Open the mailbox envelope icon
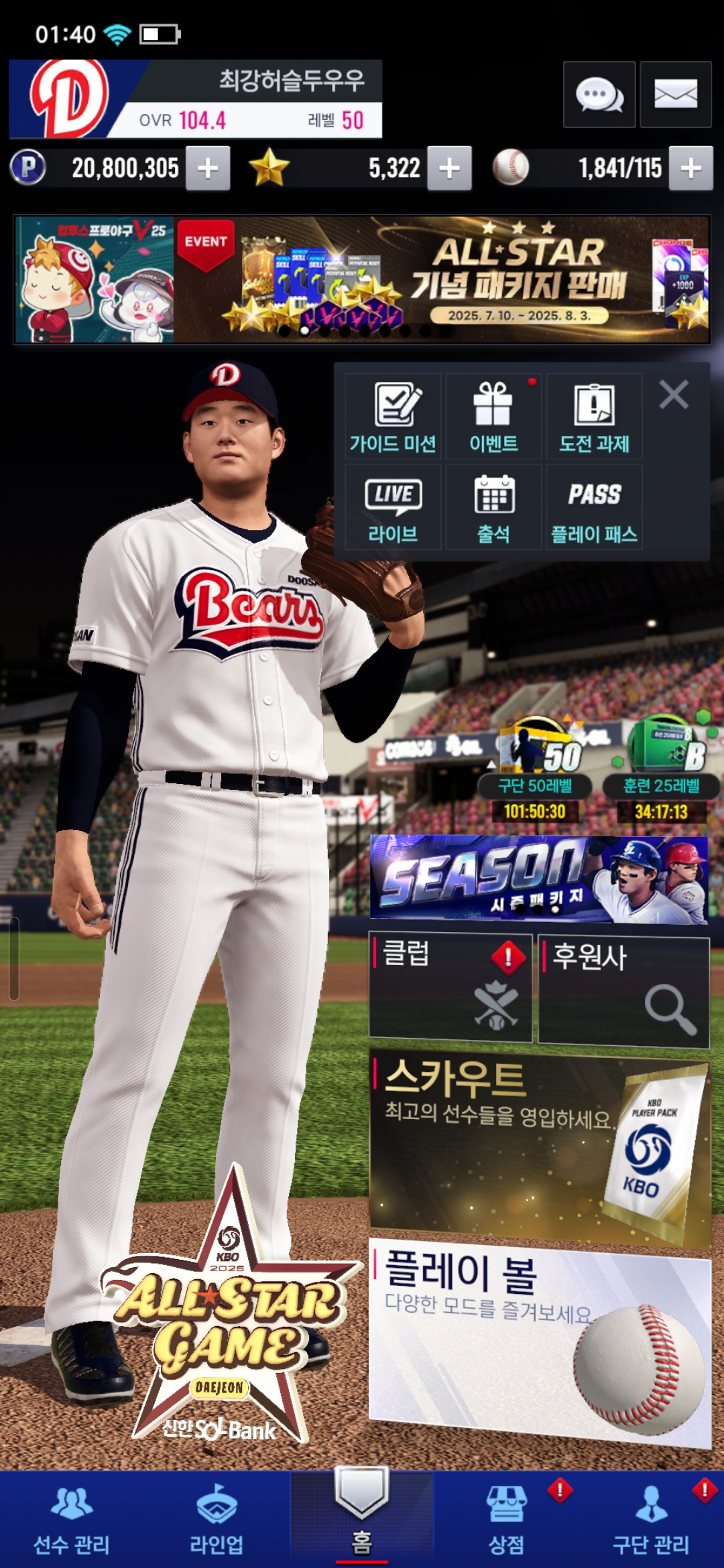The width and height of the screenshot is (724, 1568). (x=675, y=94)
